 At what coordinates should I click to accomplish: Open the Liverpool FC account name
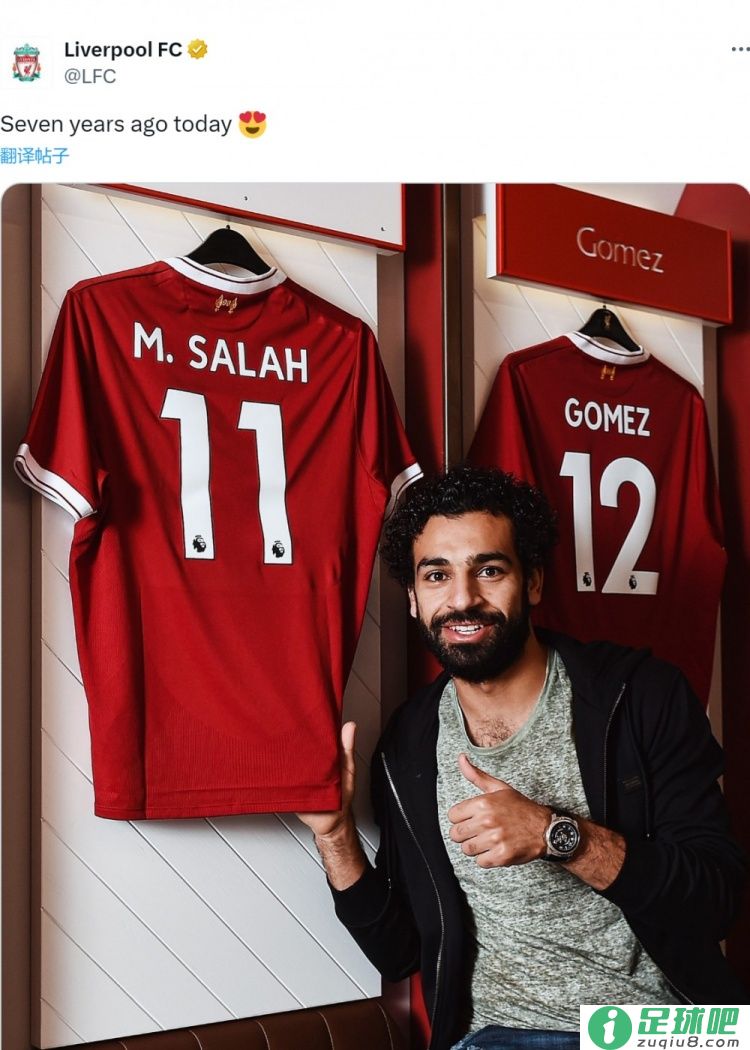122,49
